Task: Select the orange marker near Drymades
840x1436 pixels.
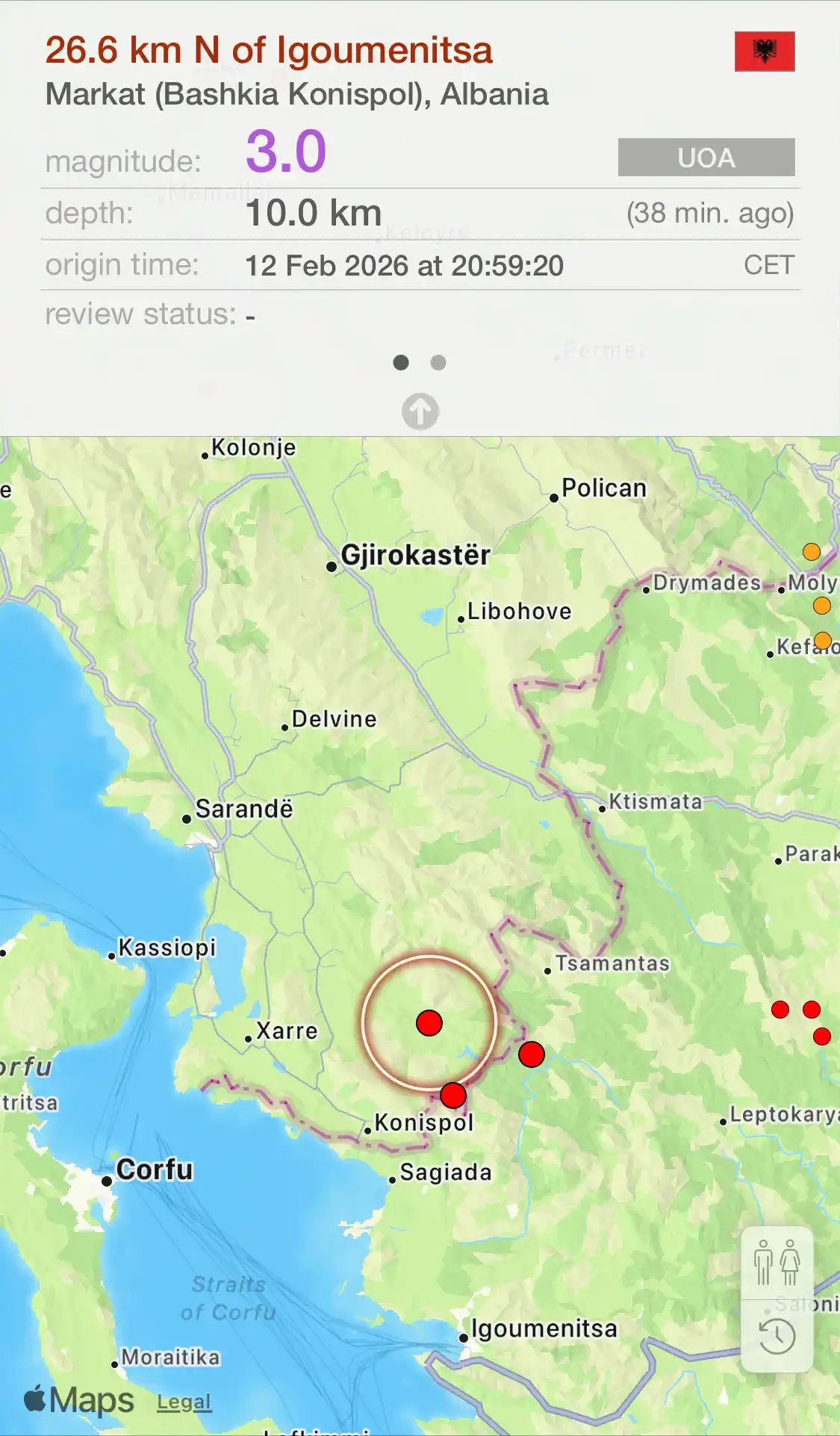Action: coord(812,552)
